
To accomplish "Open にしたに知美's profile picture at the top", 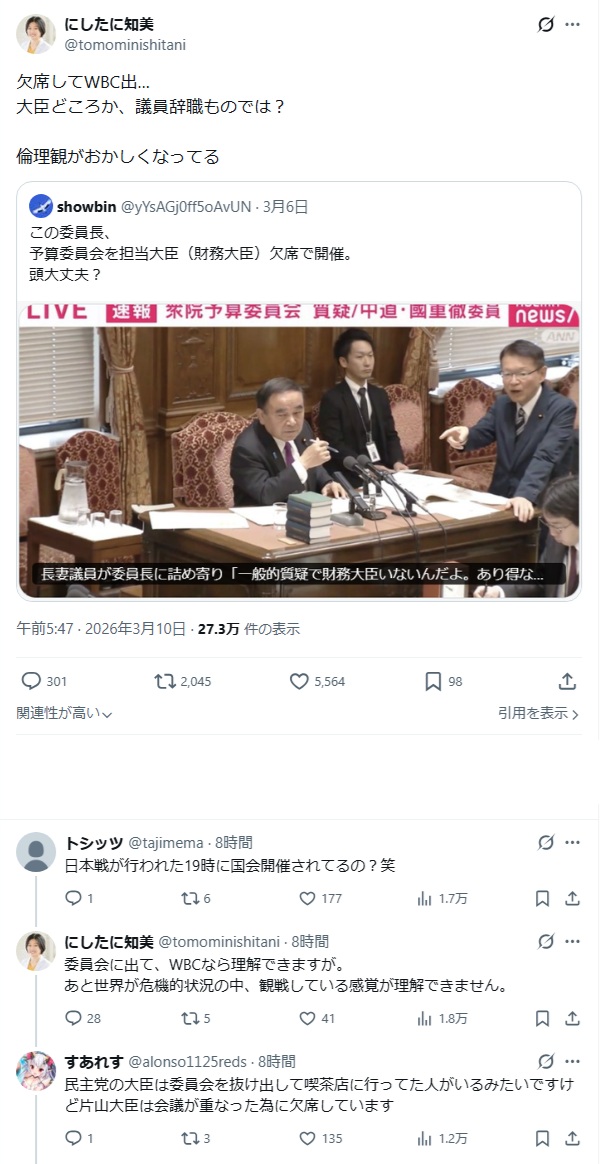I will click(x=36, y=34).
